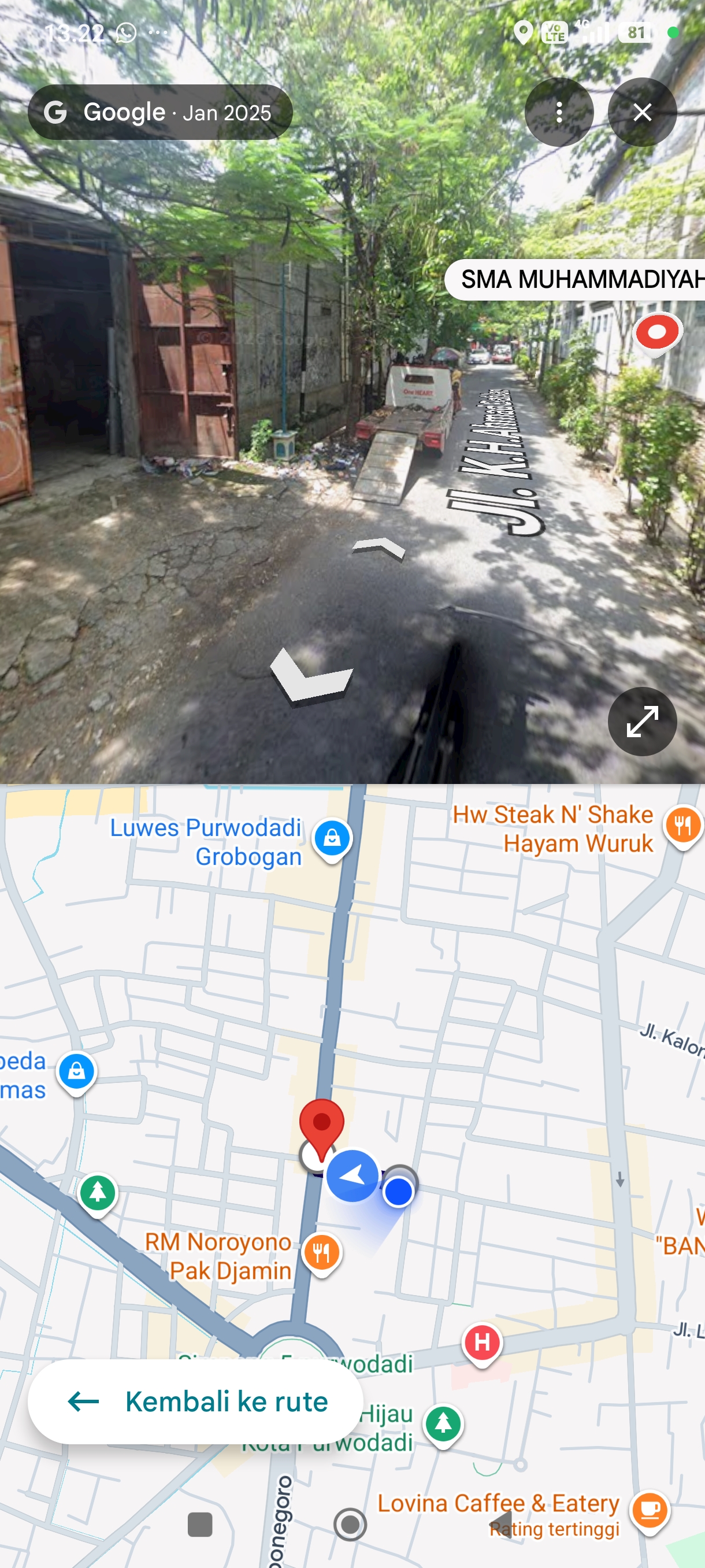Move forward along Jl. K.H. Ahmad Dahlan
This screenshot has height=1568, width=705.
click(379, 549)
